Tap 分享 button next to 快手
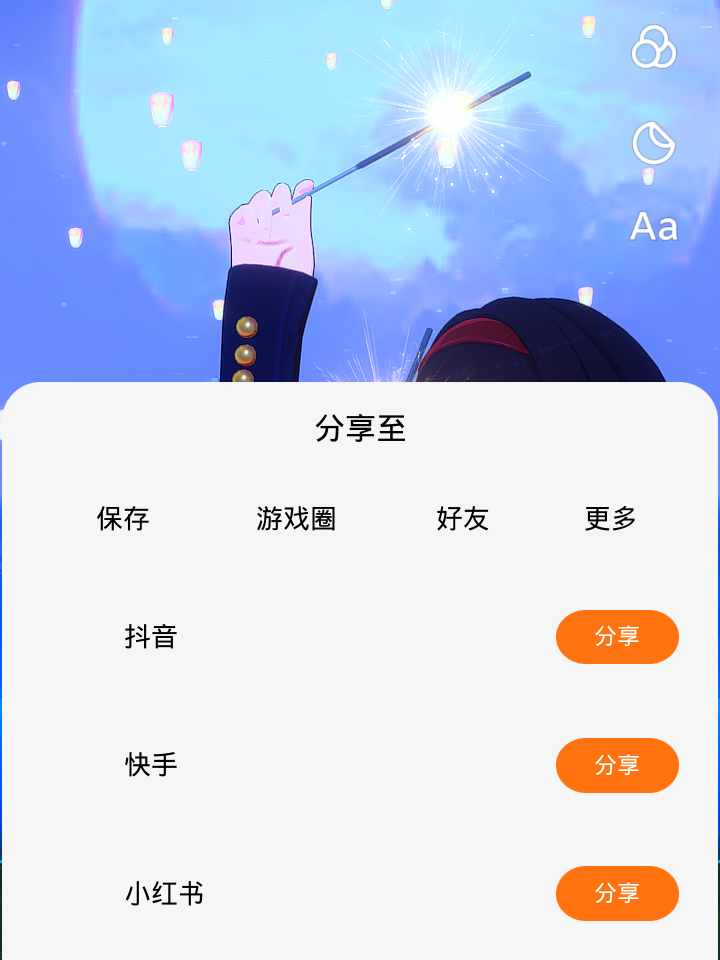The height and width of the screenshot is (960, 720). 617,765
